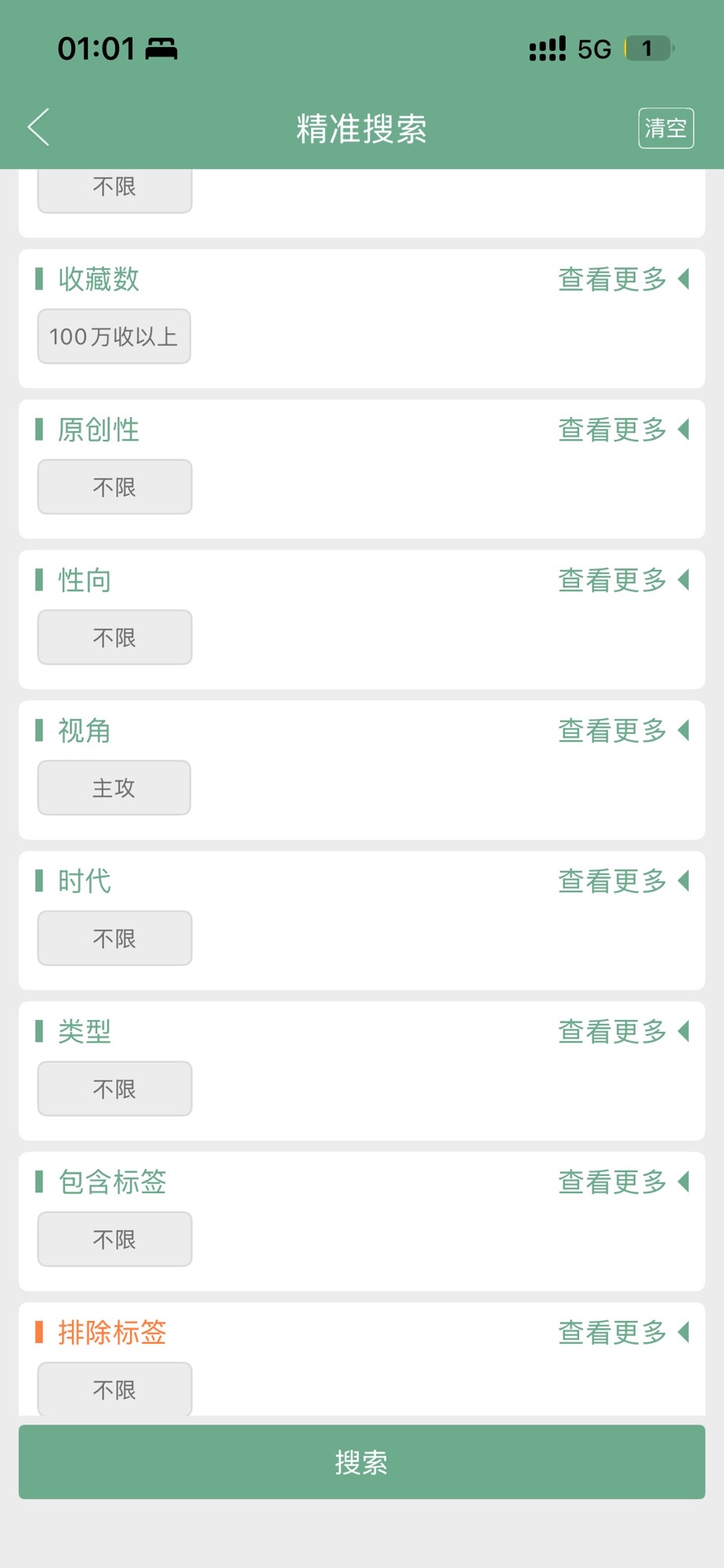Expand 查看更多 for 时代

pyautogui.click(x=622, y=881)
